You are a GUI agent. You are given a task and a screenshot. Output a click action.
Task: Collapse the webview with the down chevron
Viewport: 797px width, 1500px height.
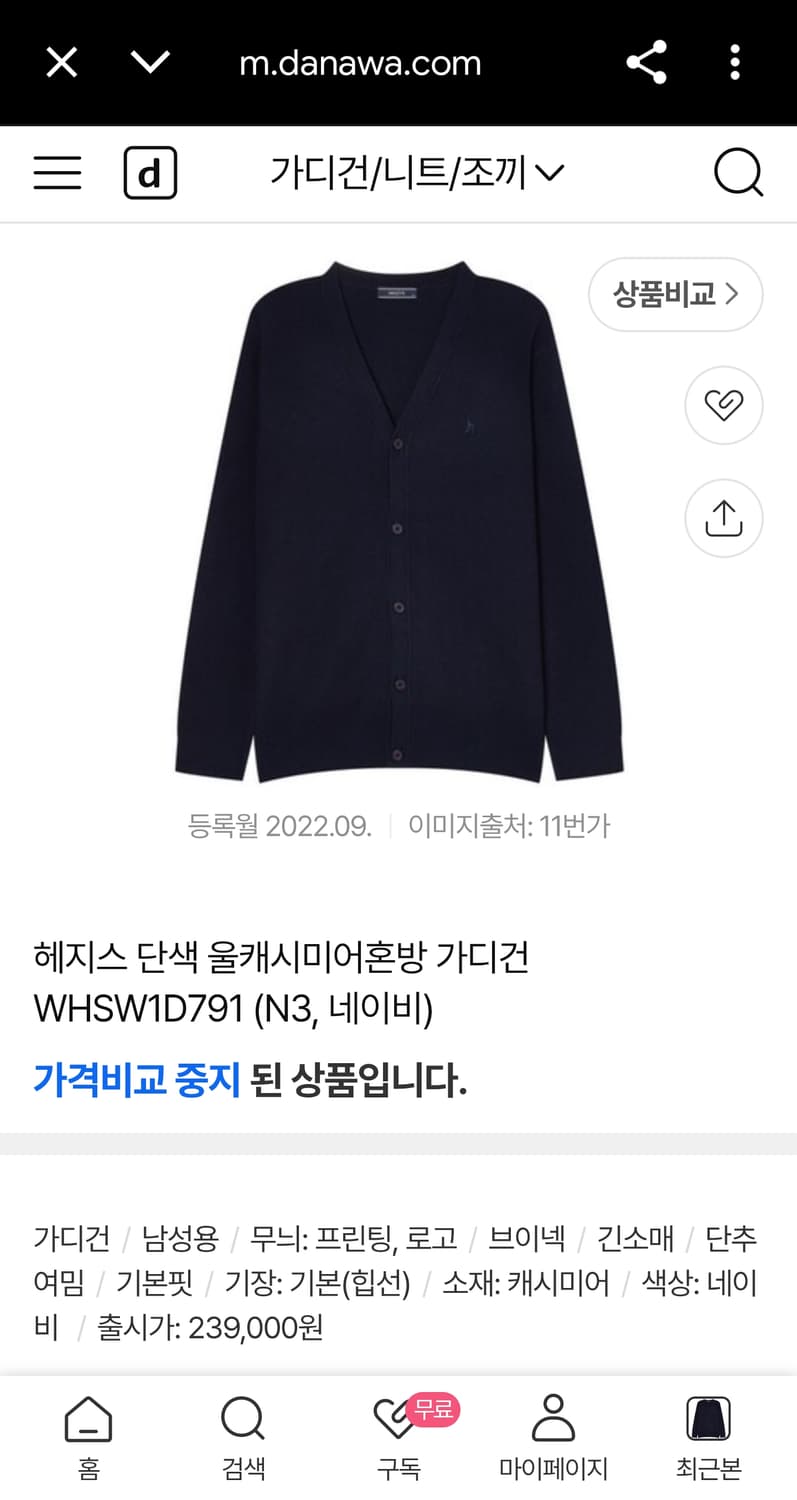(150, 62)
